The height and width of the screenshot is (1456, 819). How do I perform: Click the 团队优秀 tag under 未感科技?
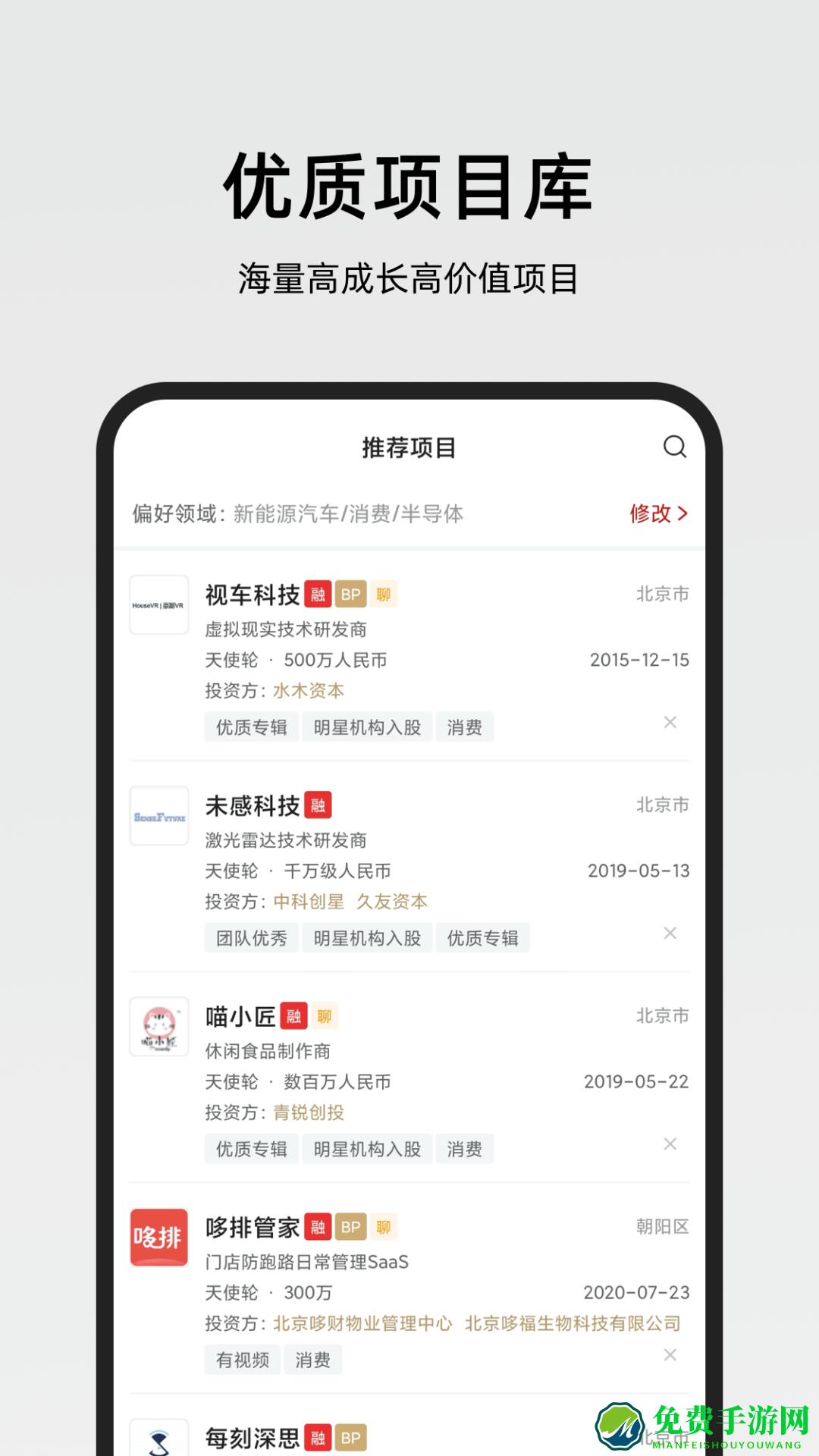[x=251, y=938]
